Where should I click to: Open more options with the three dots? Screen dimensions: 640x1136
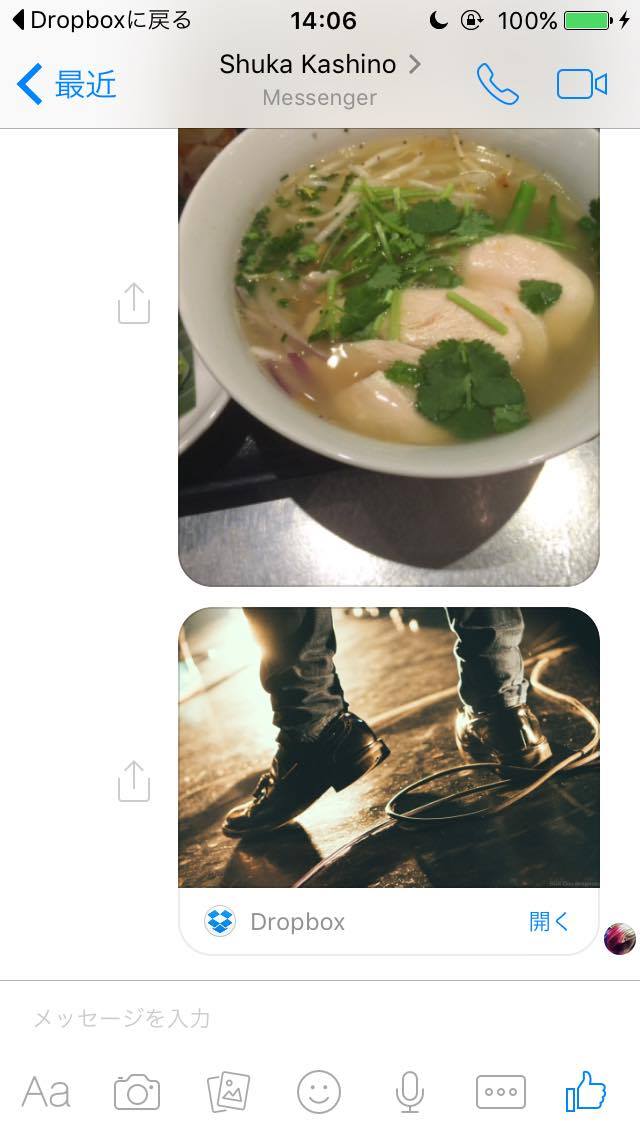click(x=500, y=1092)
